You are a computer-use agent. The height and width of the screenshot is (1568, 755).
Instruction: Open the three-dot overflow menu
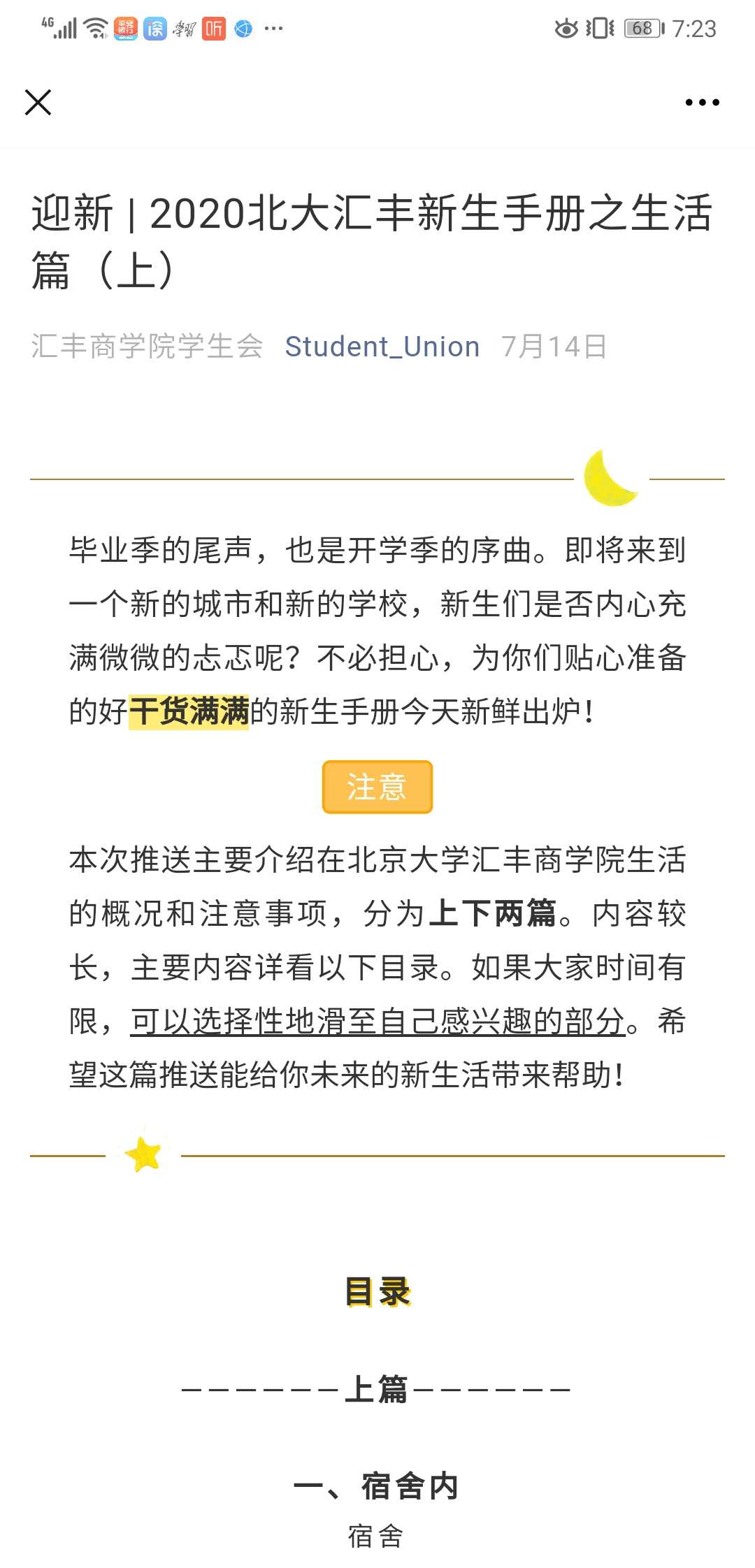702,102
